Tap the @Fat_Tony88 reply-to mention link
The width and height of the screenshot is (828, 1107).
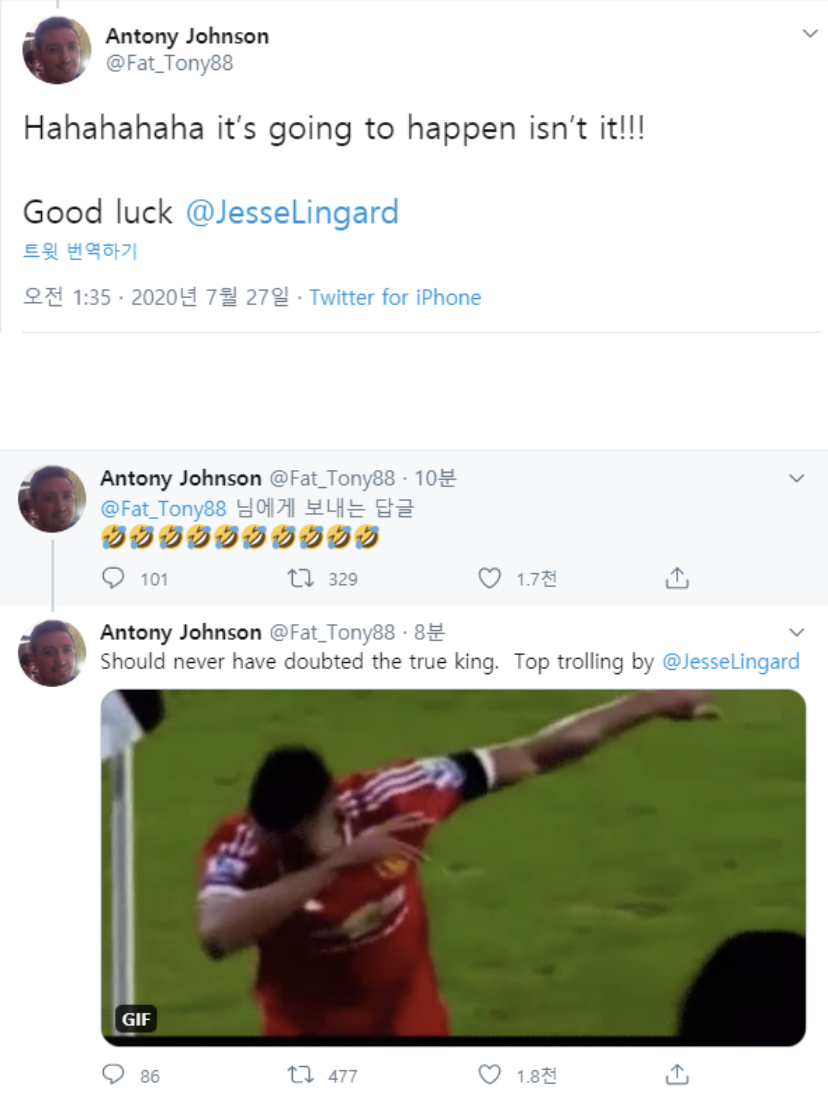pyautogui.click(x=163, y=508)
